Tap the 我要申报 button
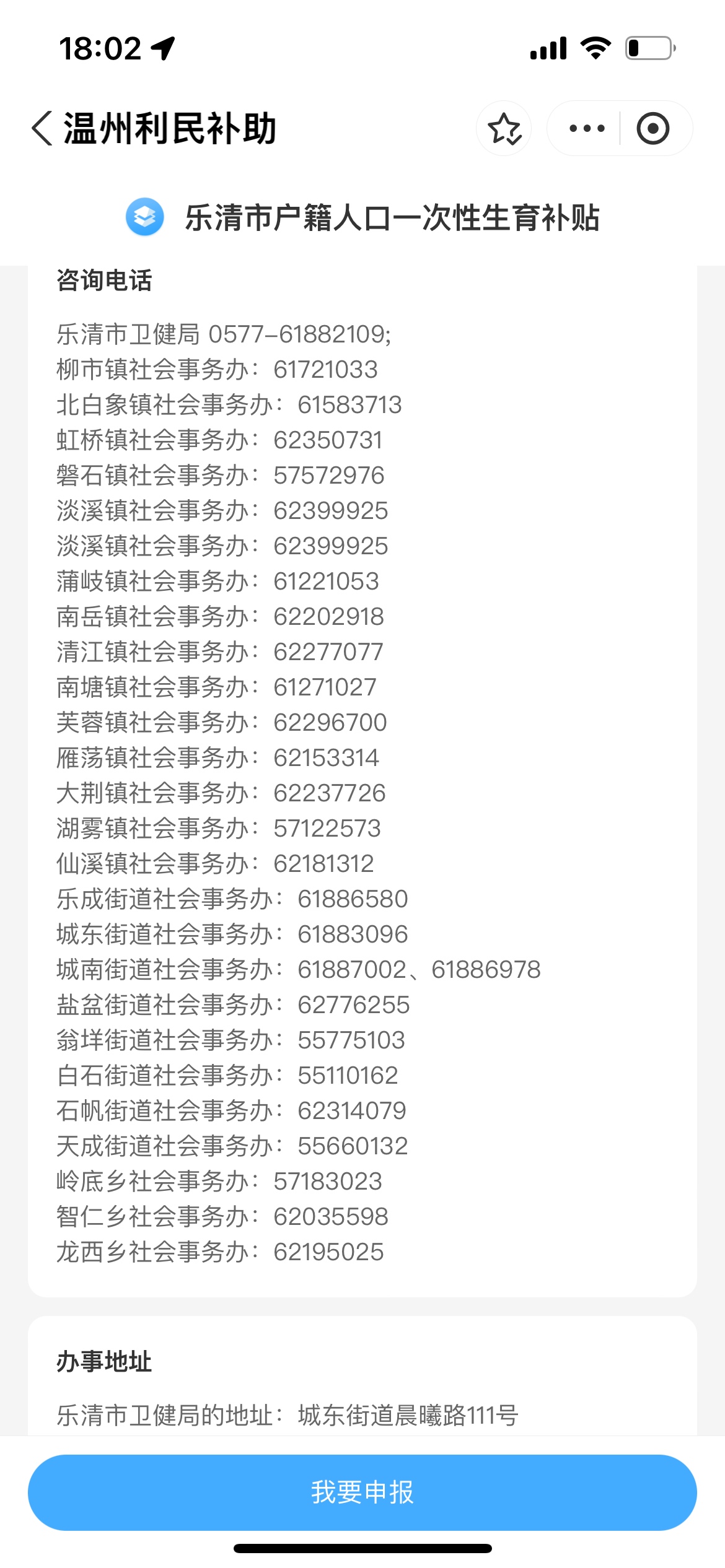 point(362,1492)
